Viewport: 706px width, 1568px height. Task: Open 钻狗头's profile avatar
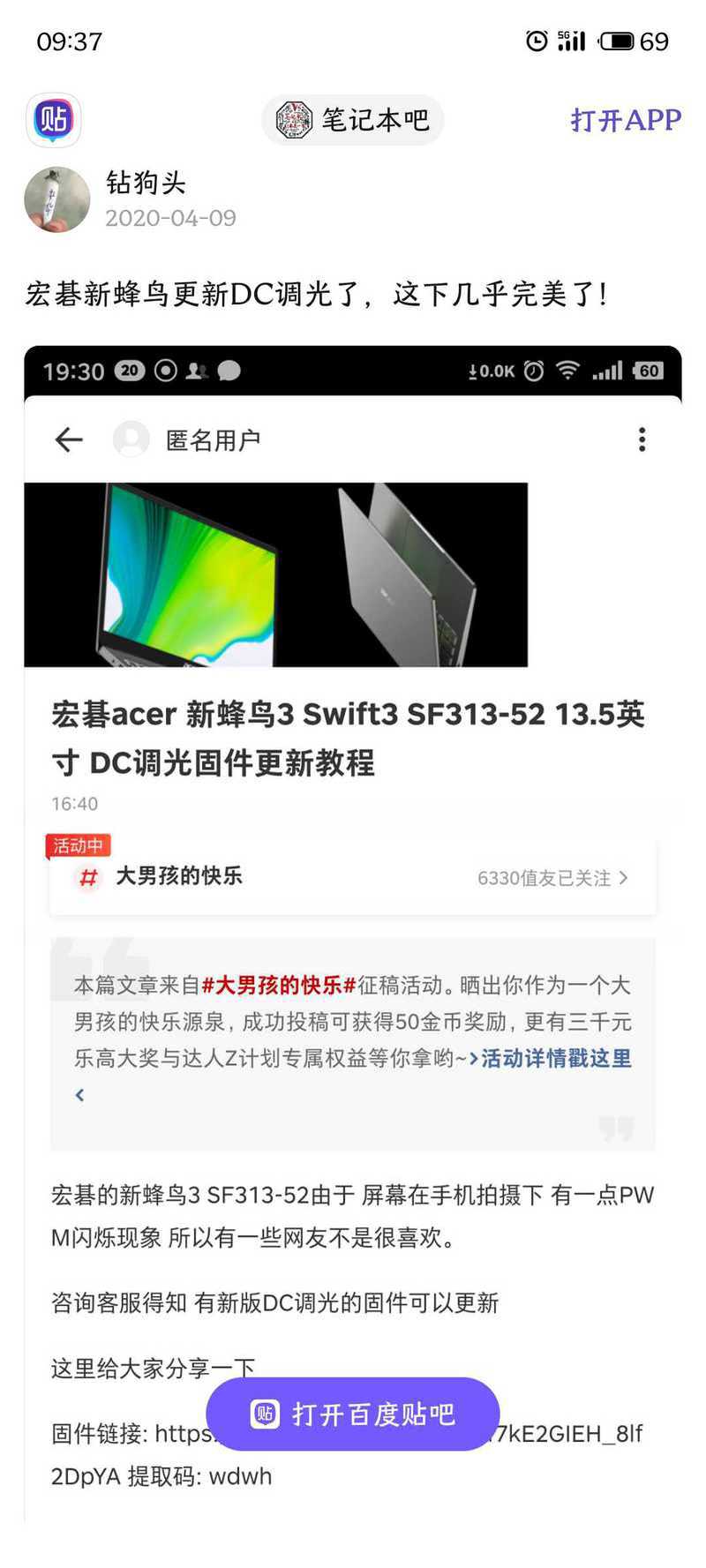tap(57, 199)
